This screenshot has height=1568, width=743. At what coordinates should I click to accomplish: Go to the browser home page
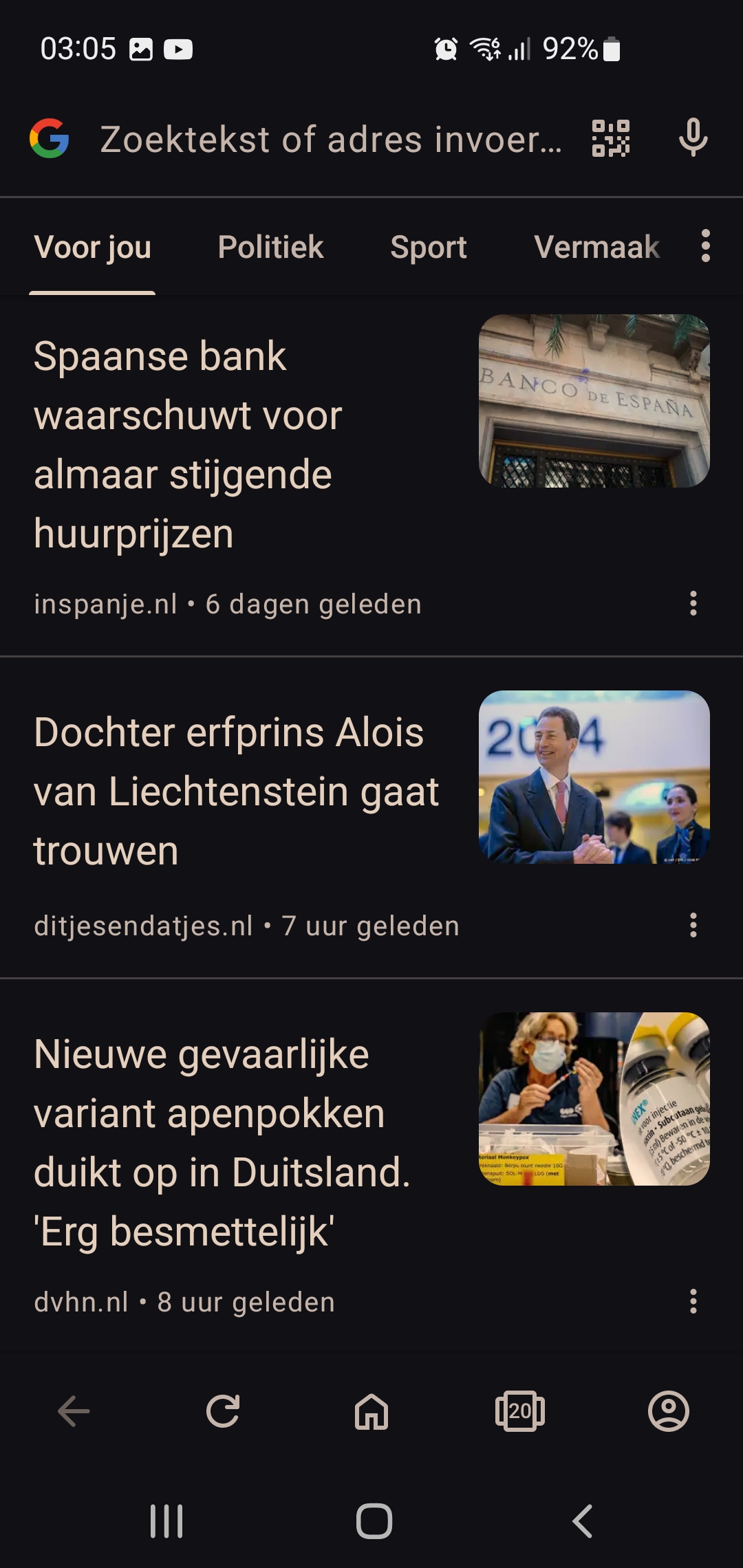click(371, 1412)
